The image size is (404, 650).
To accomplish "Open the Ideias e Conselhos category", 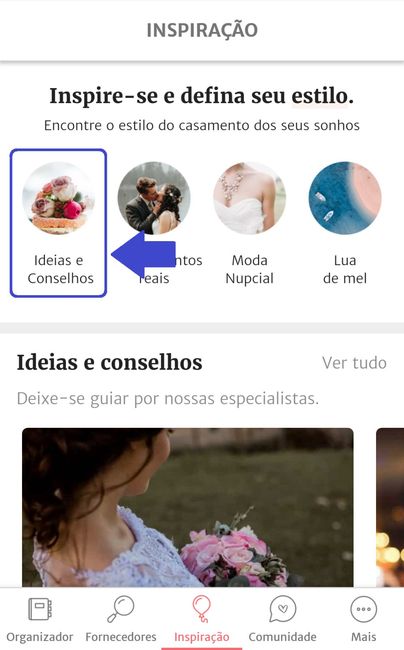I will 58,223.
